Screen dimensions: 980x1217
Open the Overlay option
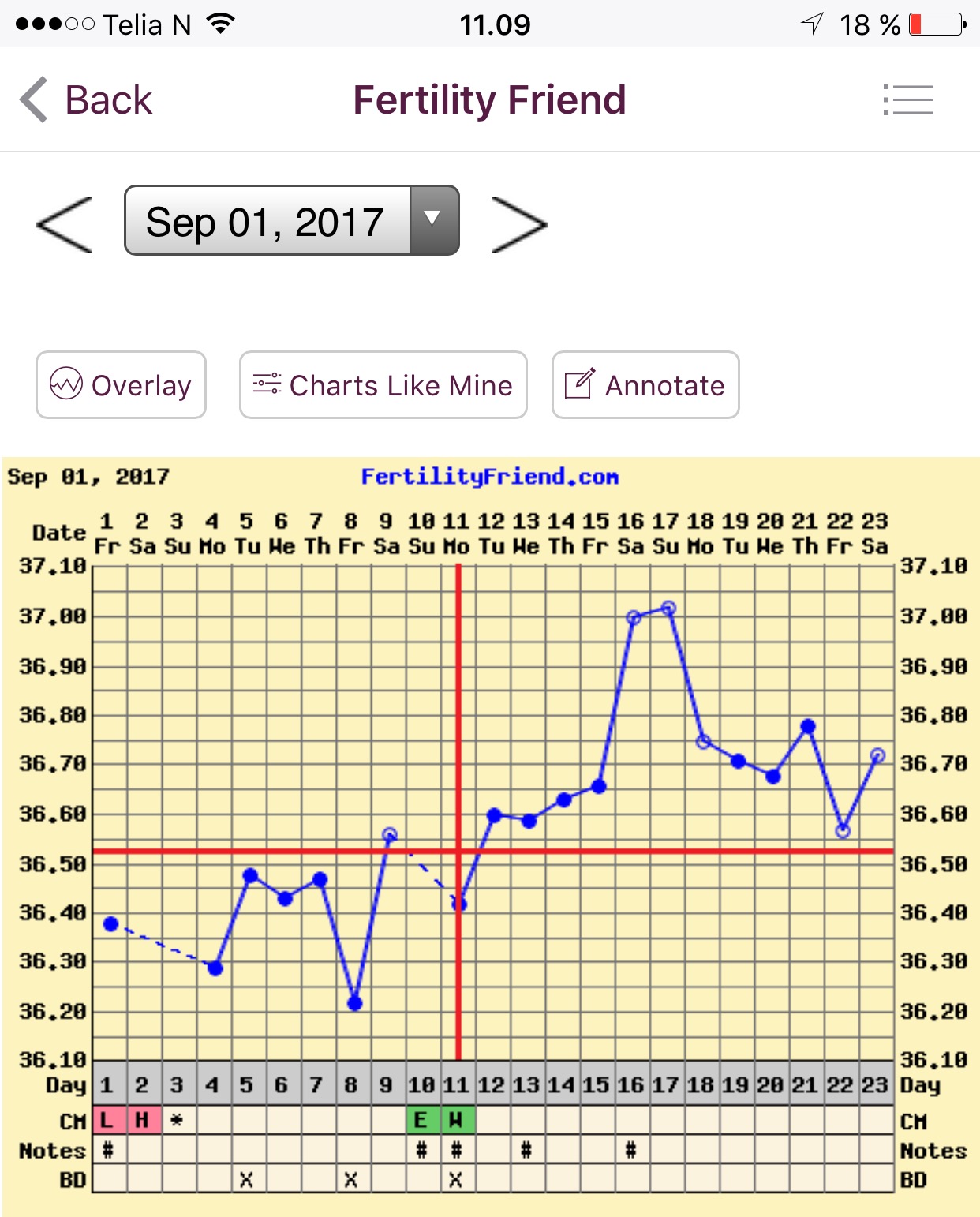pos(121,385)
